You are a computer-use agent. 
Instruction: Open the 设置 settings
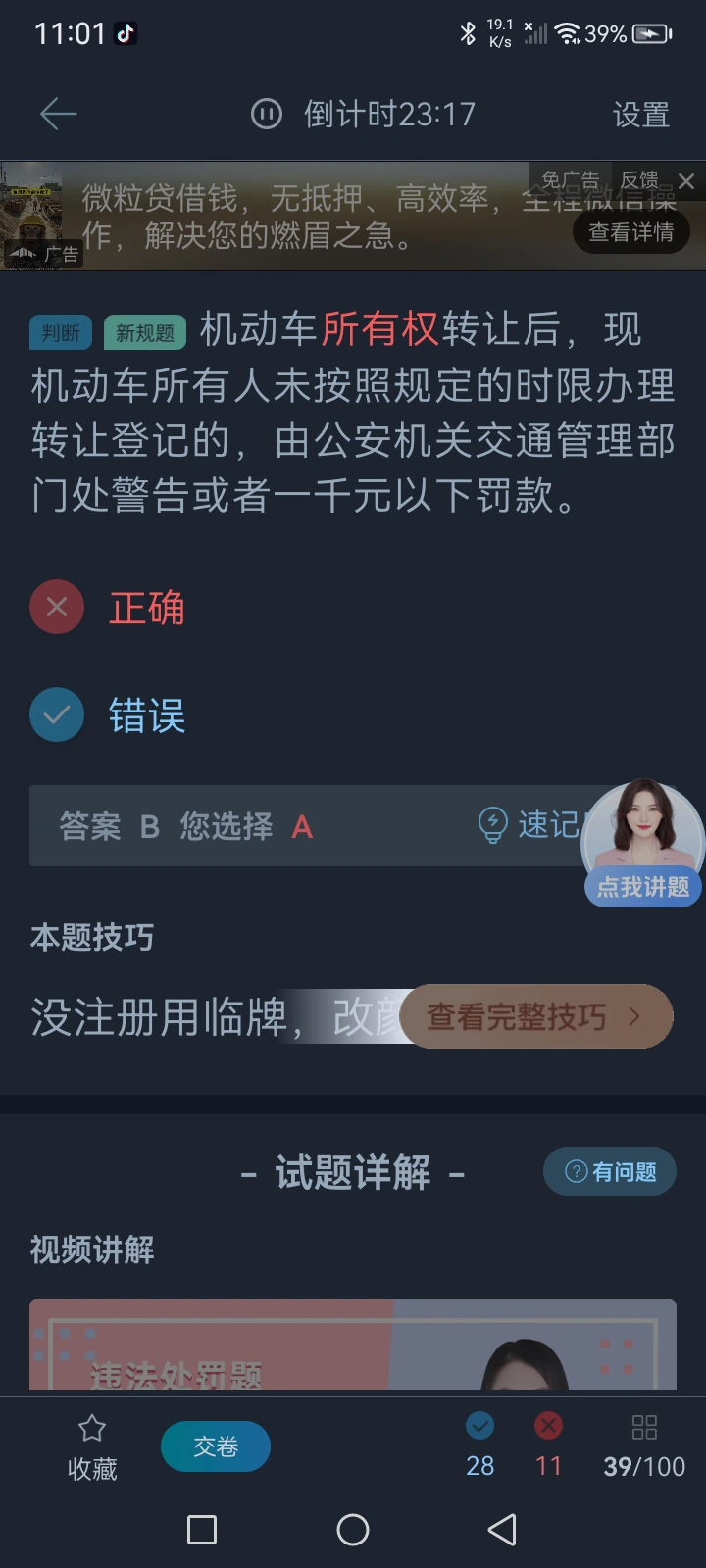tap(640, 115)
